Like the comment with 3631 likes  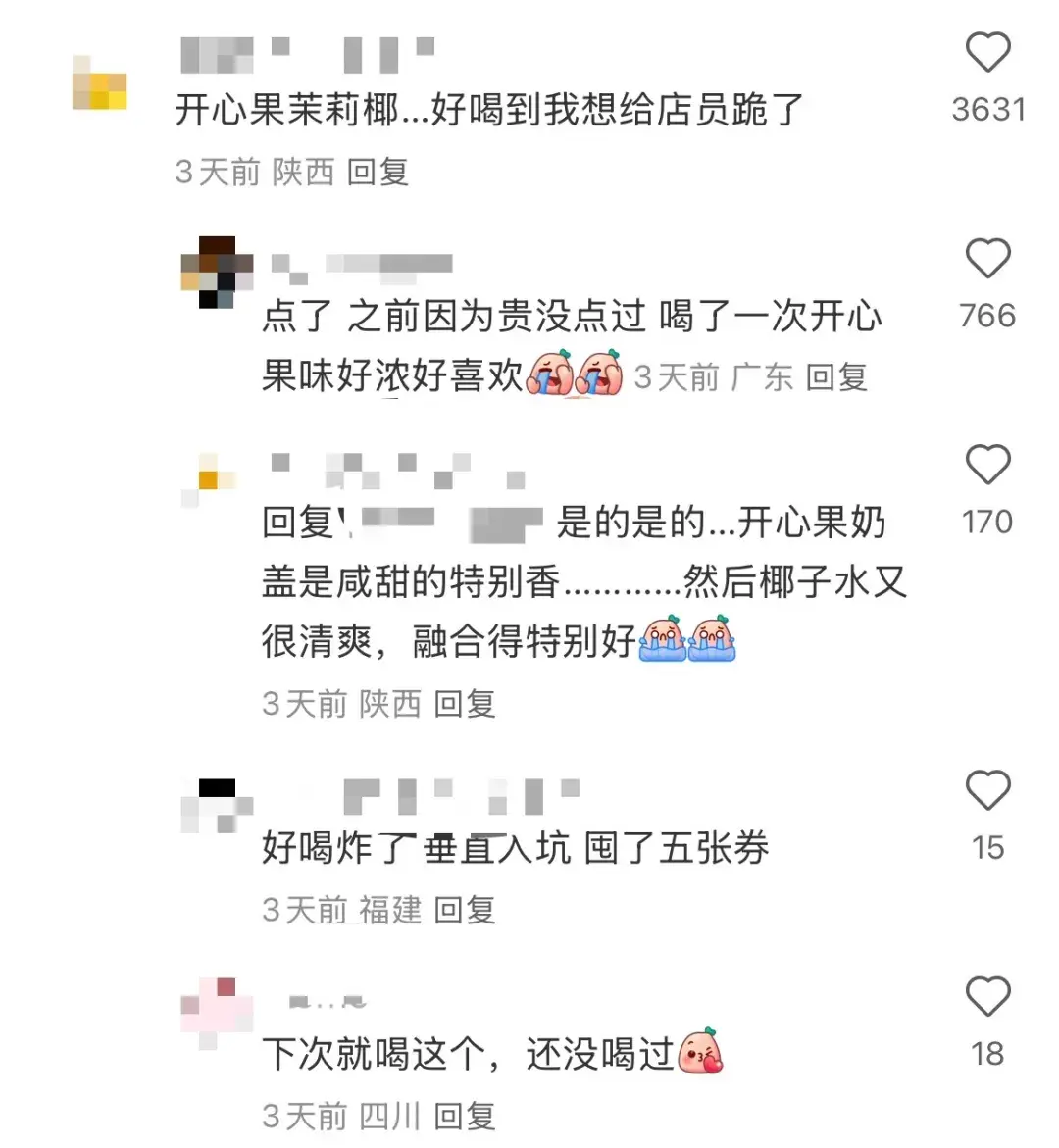tap(987, 52)
